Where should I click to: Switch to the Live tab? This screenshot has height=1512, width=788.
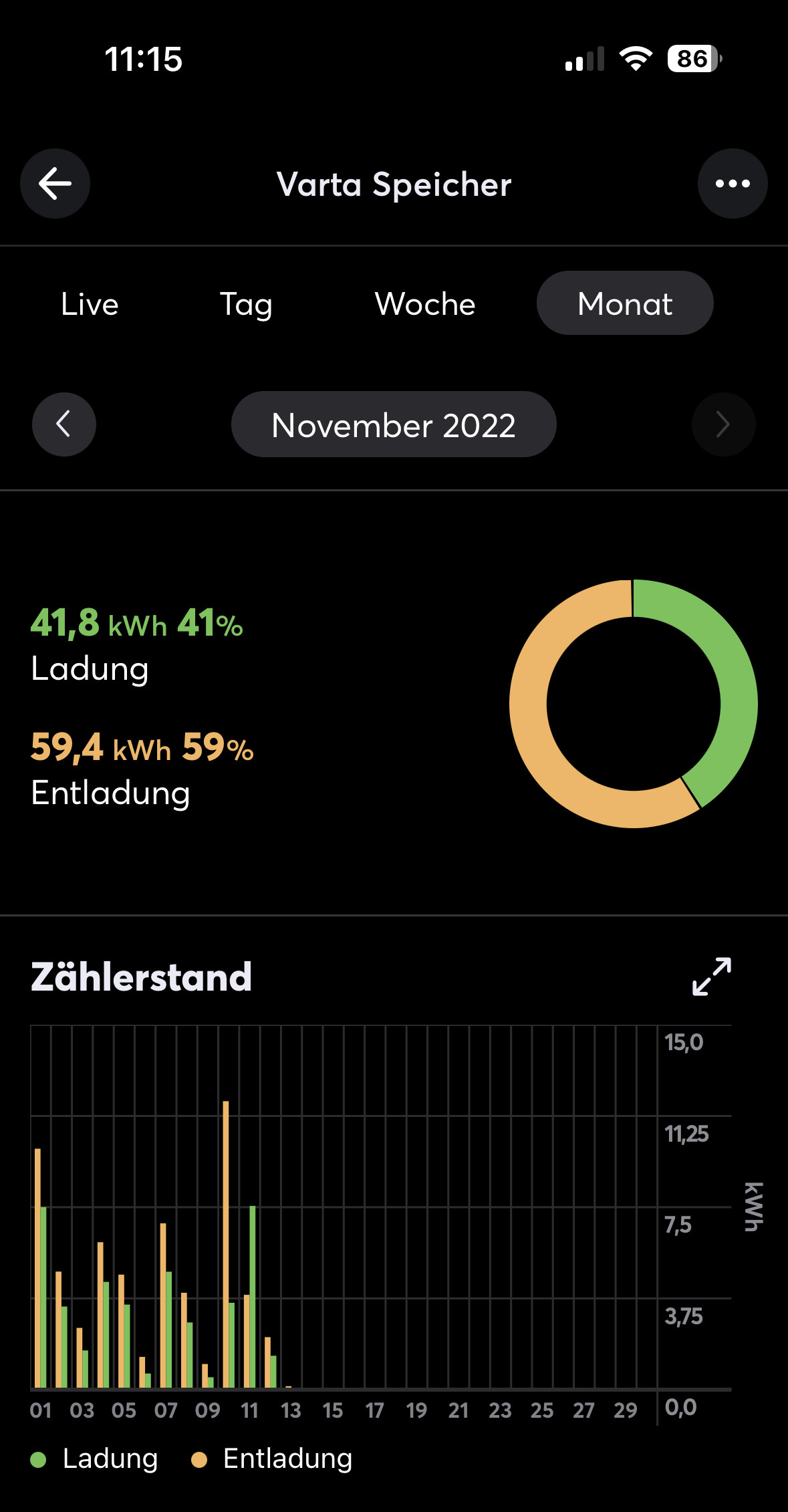pos(90,304)
